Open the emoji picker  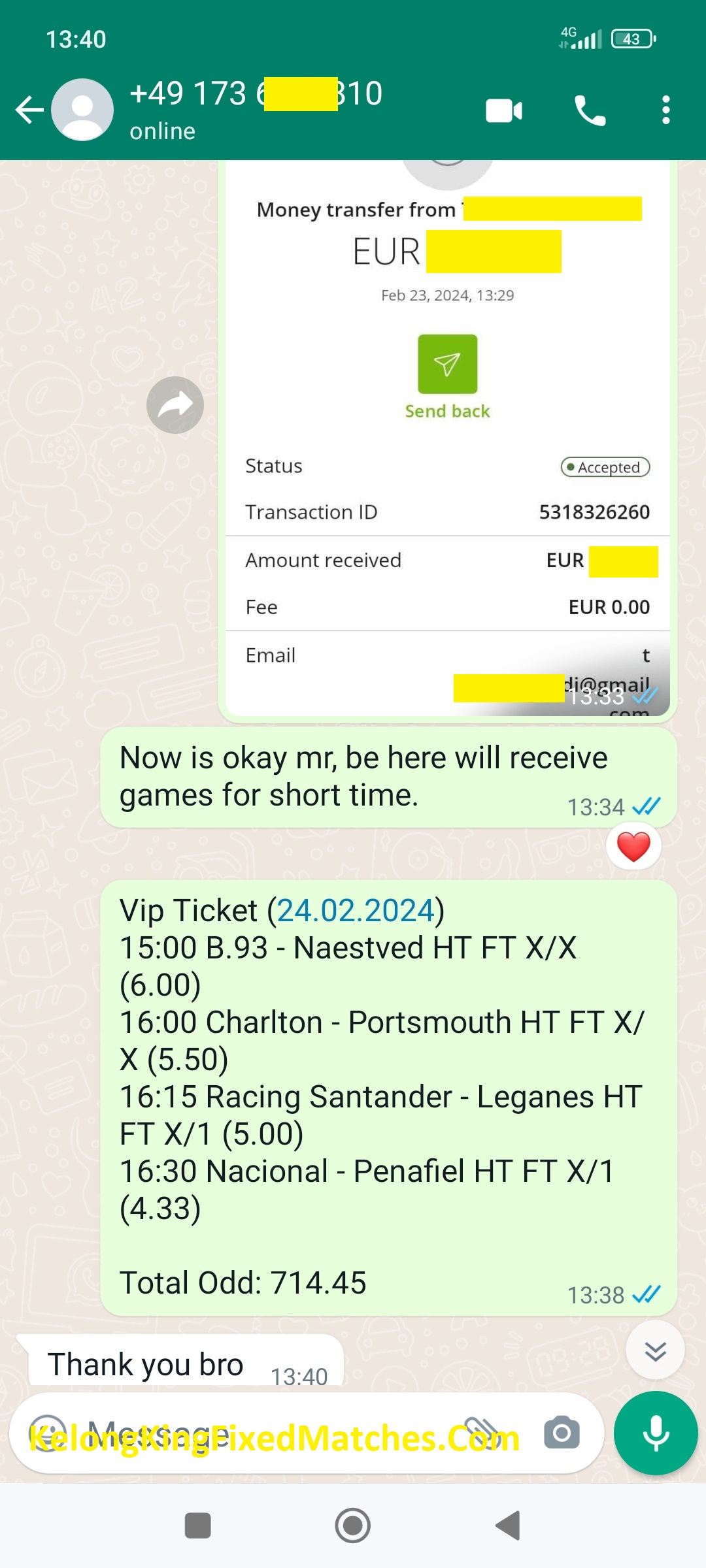(48, 1433)
